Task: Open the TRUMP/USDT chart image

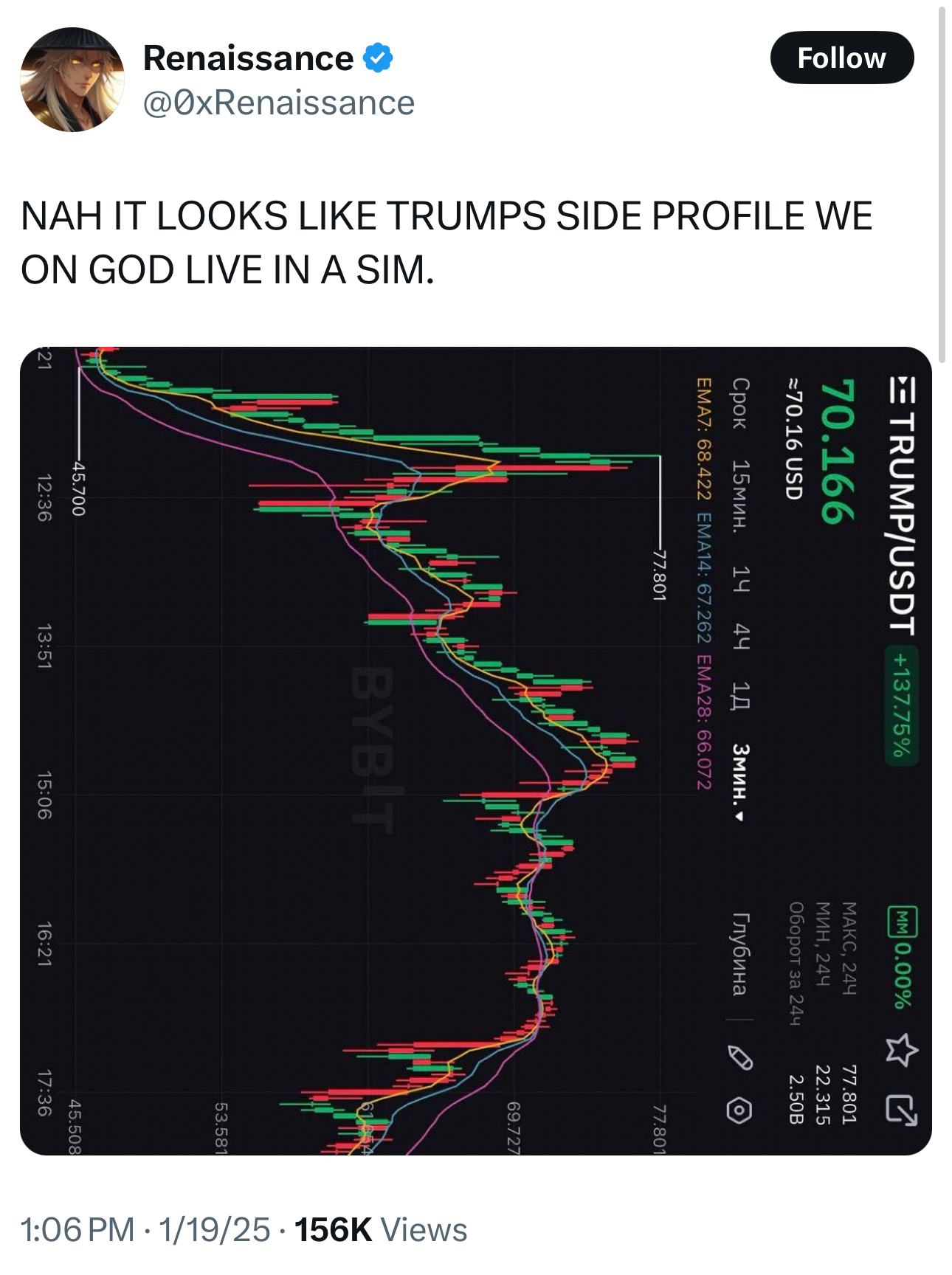Action: coord(475,750)
